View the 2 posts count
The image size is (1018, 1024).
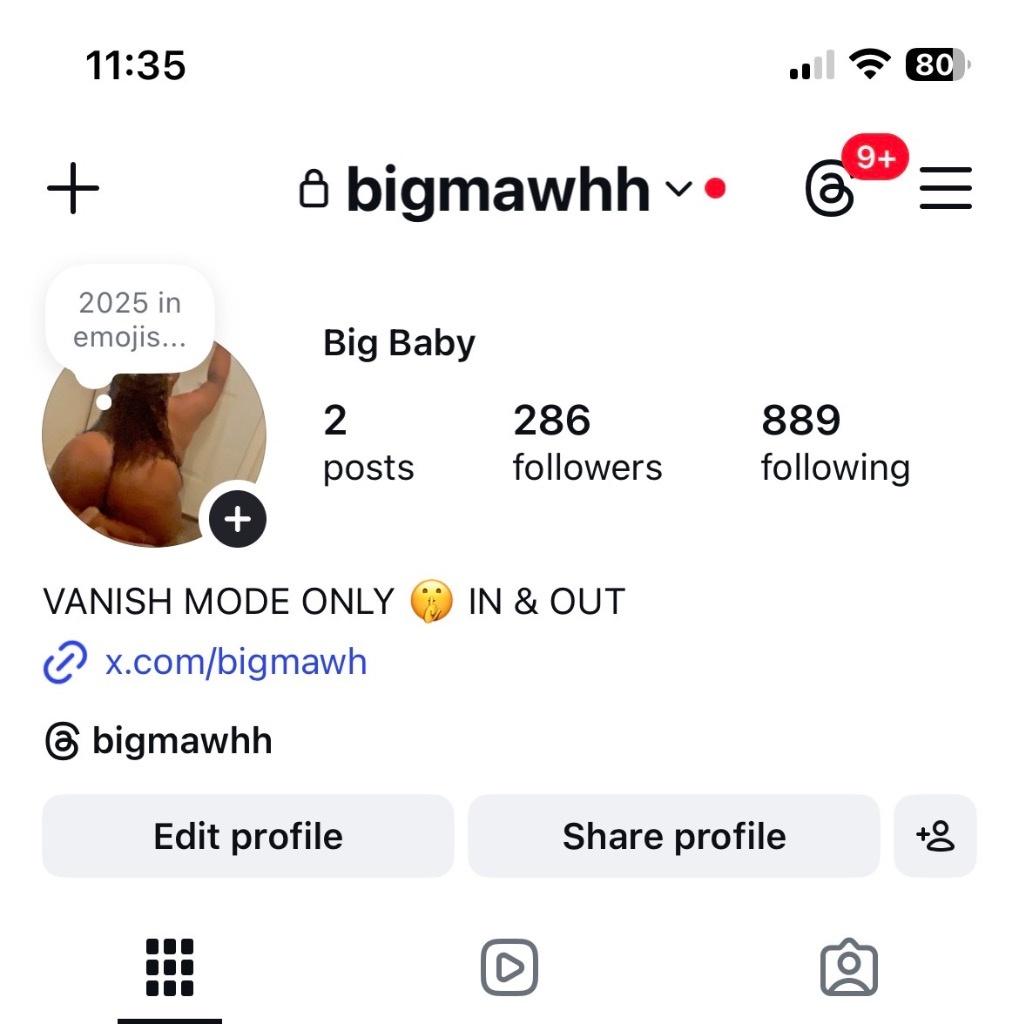coord(367,442)
